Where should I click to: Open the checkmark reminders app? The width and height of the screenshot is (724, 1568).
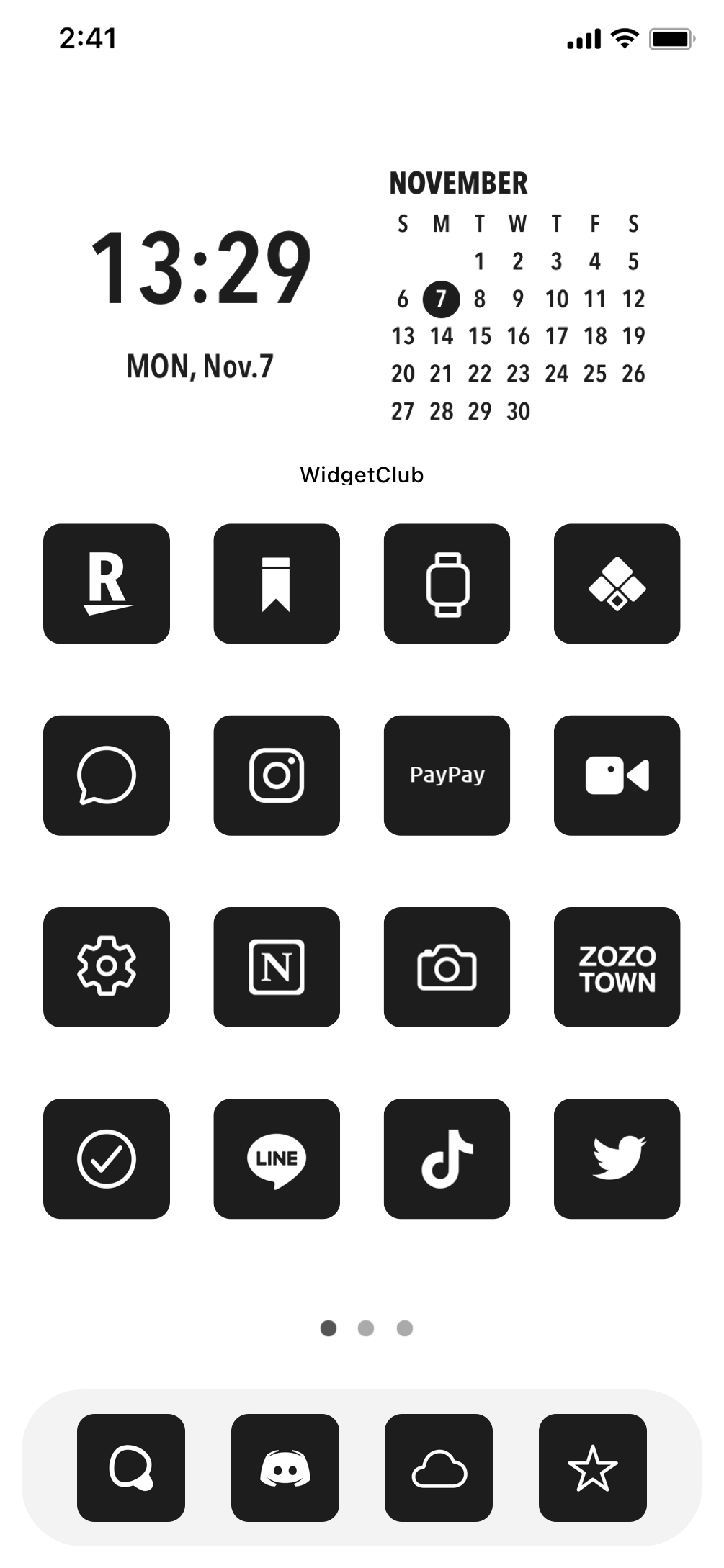(107, 1158)
